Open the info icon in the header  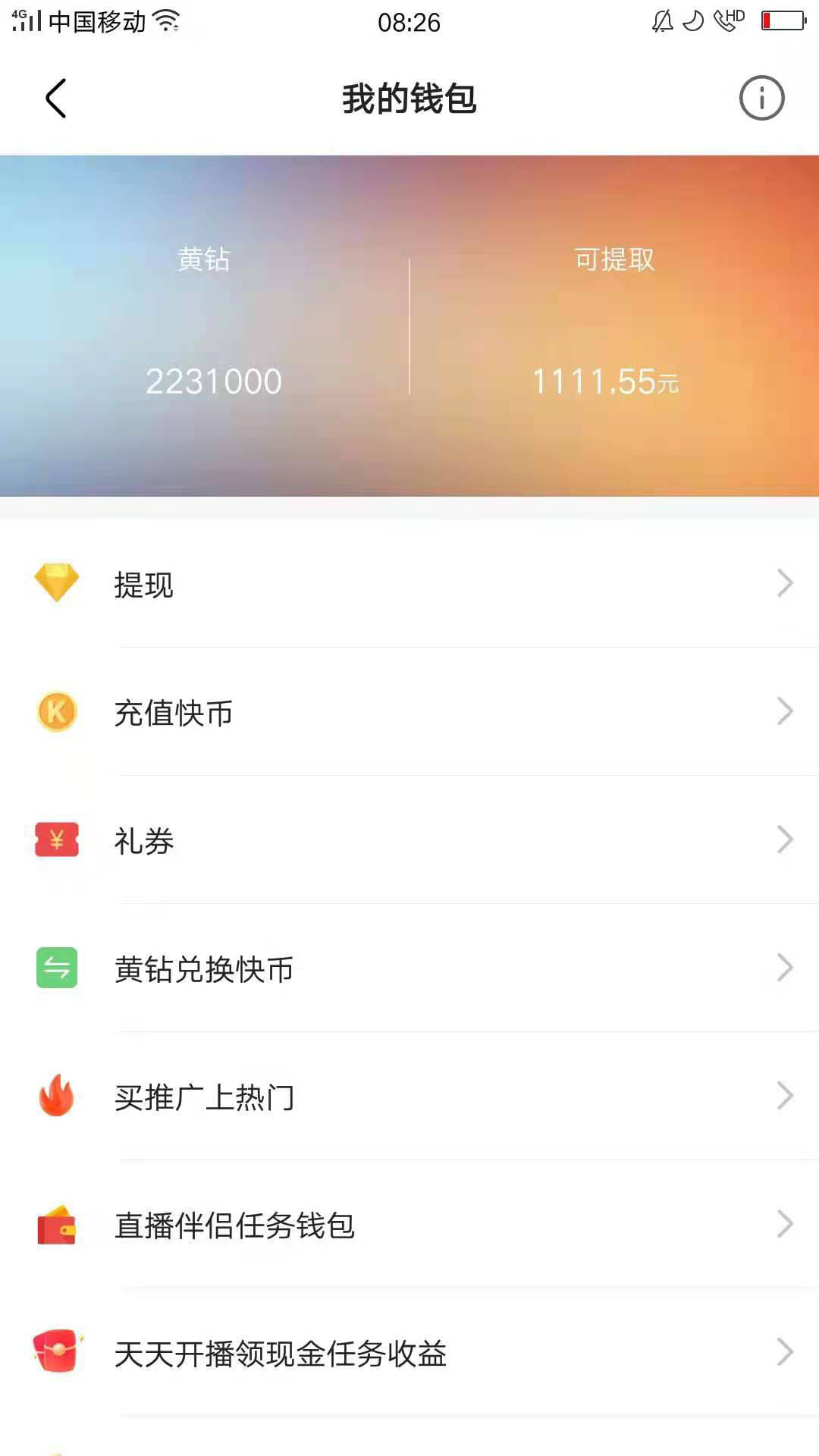tap(761, 99)
